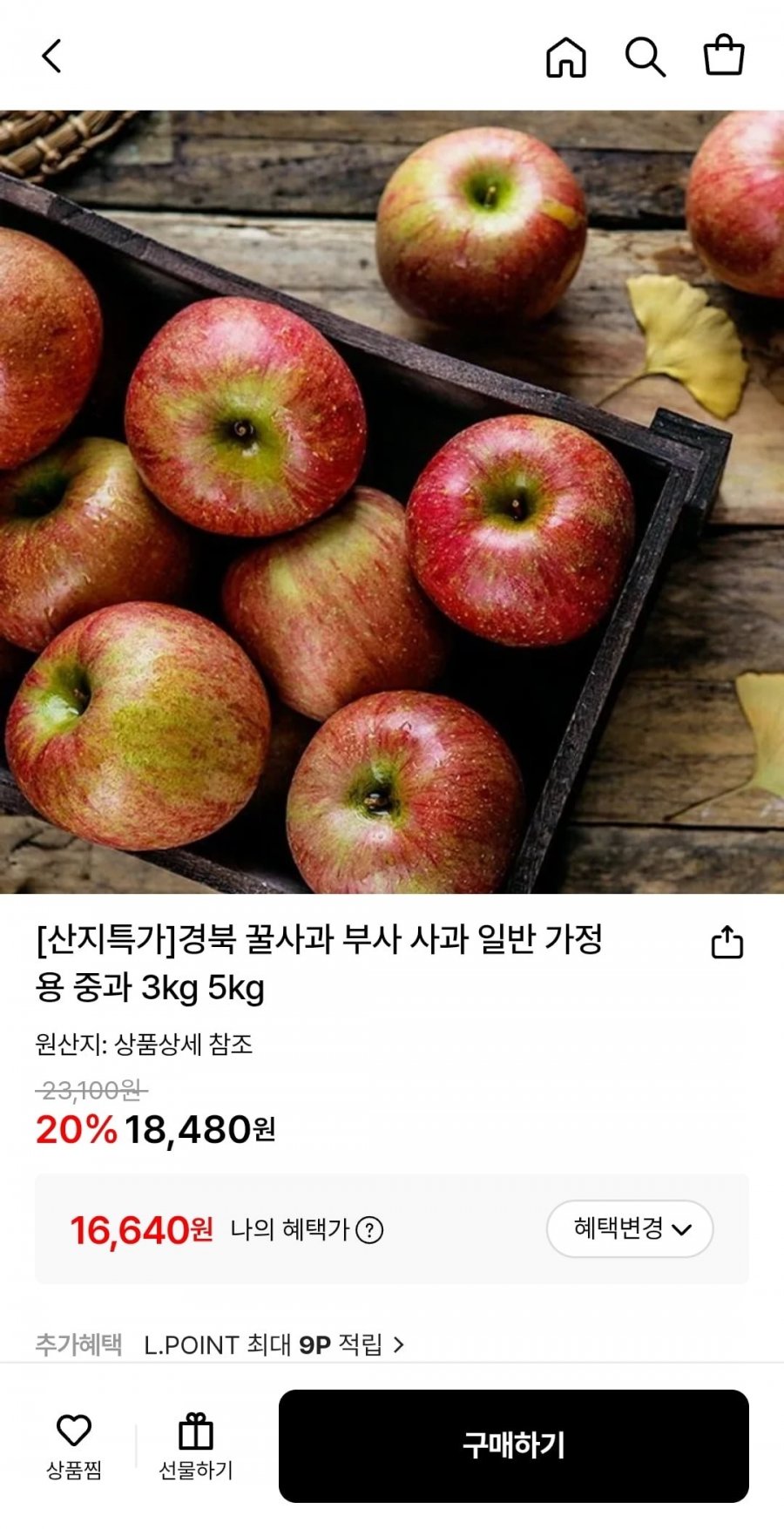The width and height of the screenshot is (784, 1529).
Task: Tap the 구매하기 button
Action: point(513,1446)
